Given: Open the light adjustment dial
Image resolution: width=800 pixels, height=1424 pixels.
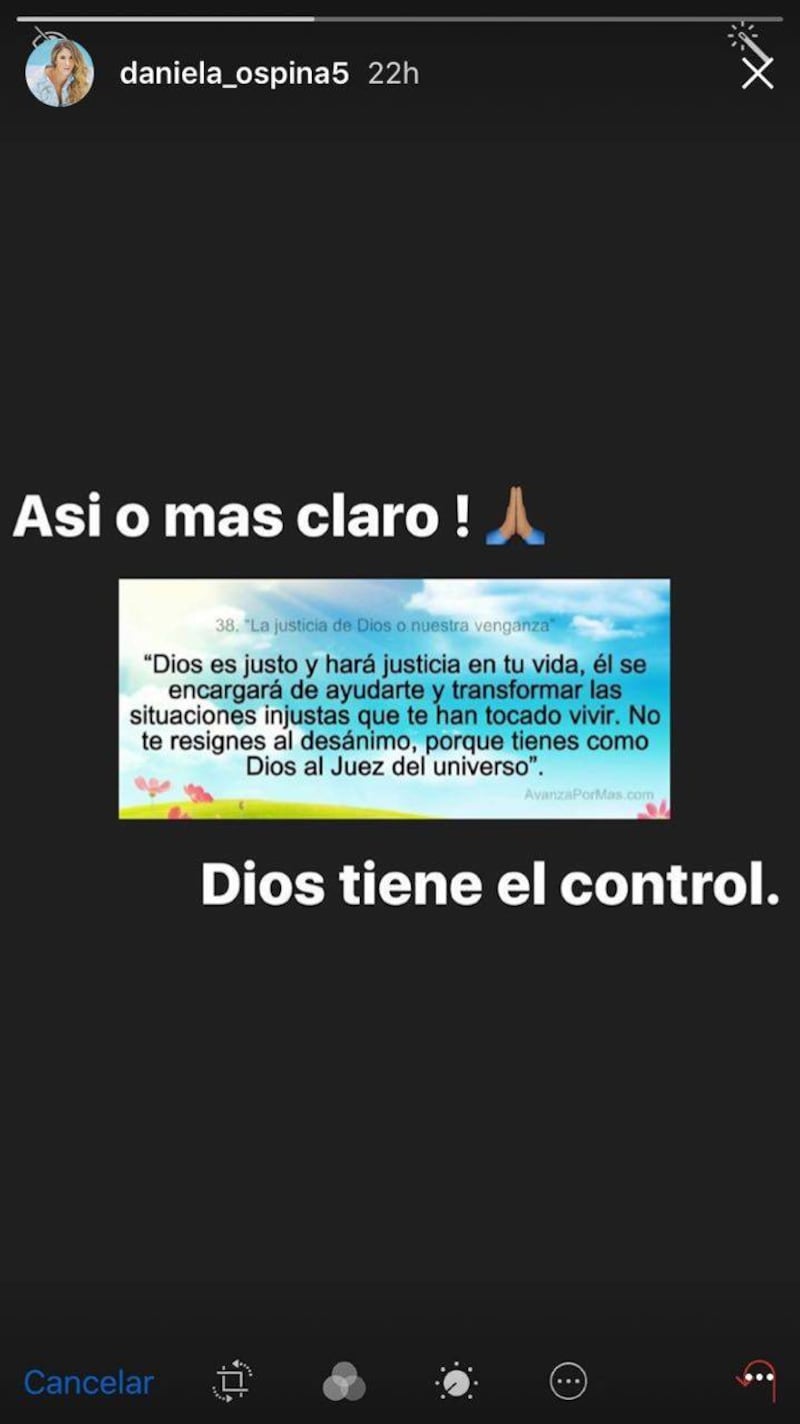Looking at the screenshot, I should 456,1382.
